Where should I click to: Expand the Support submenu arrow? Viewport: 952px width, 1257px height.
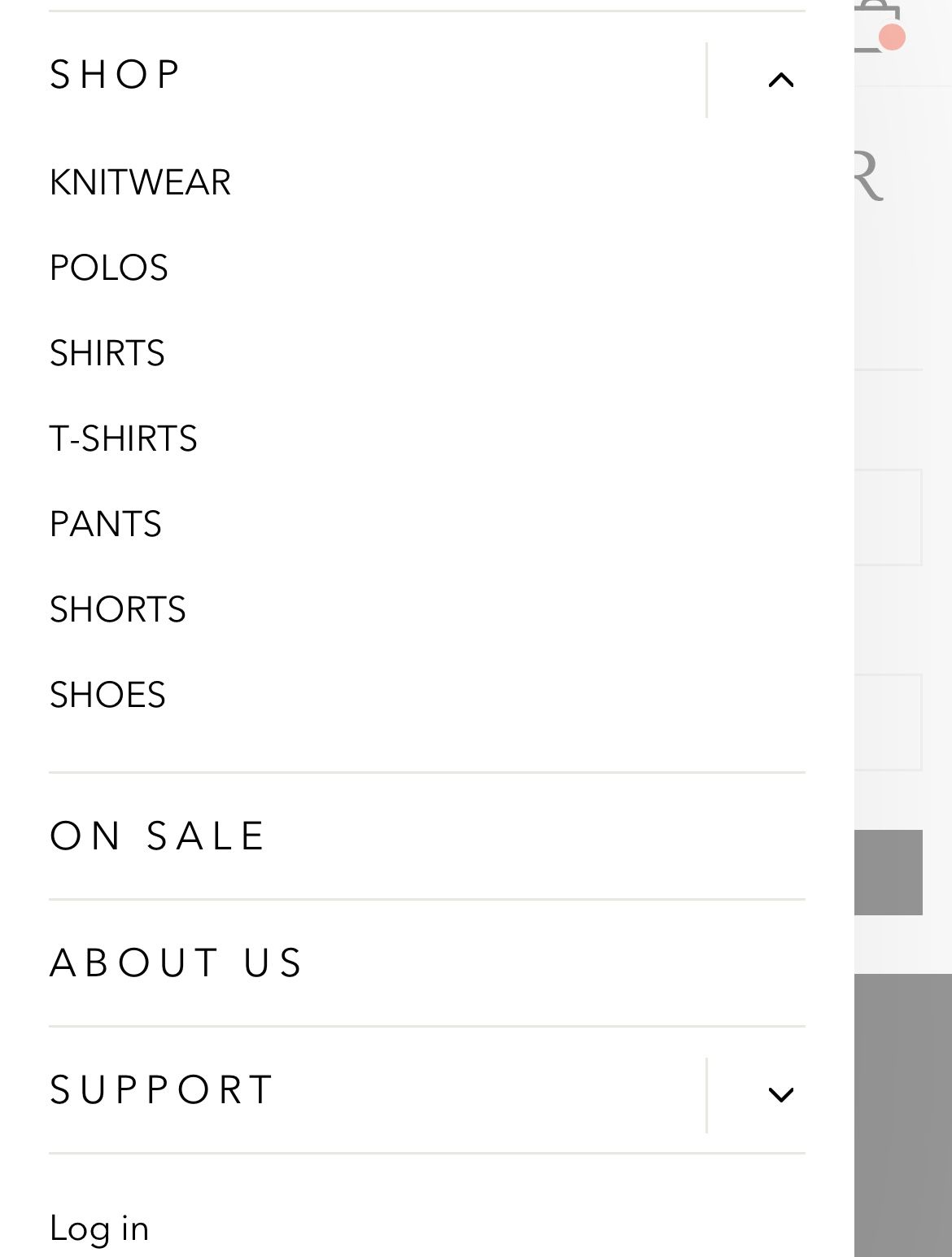tap(780, 1095)
